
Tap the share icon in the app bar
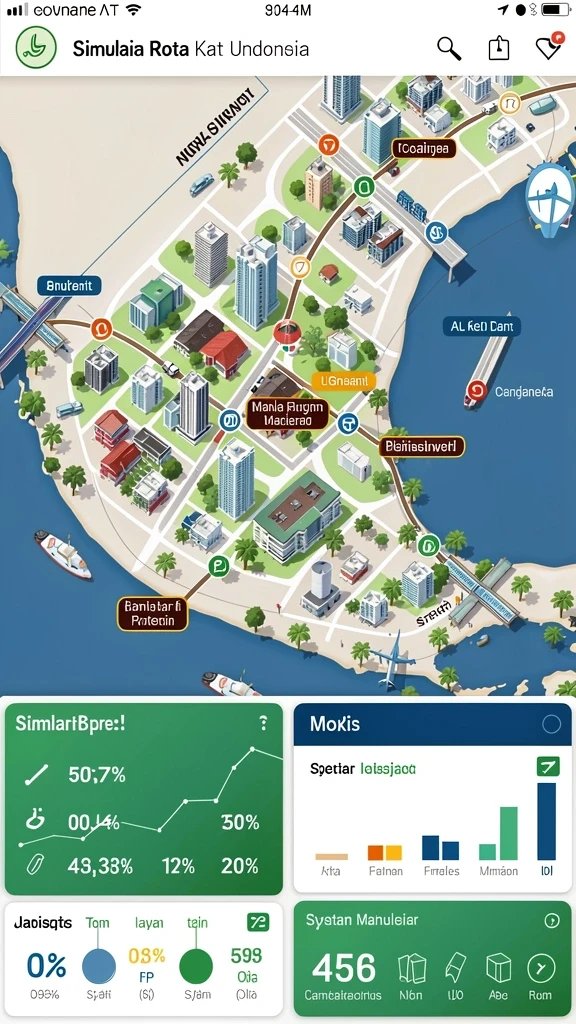tap(499, 49)
